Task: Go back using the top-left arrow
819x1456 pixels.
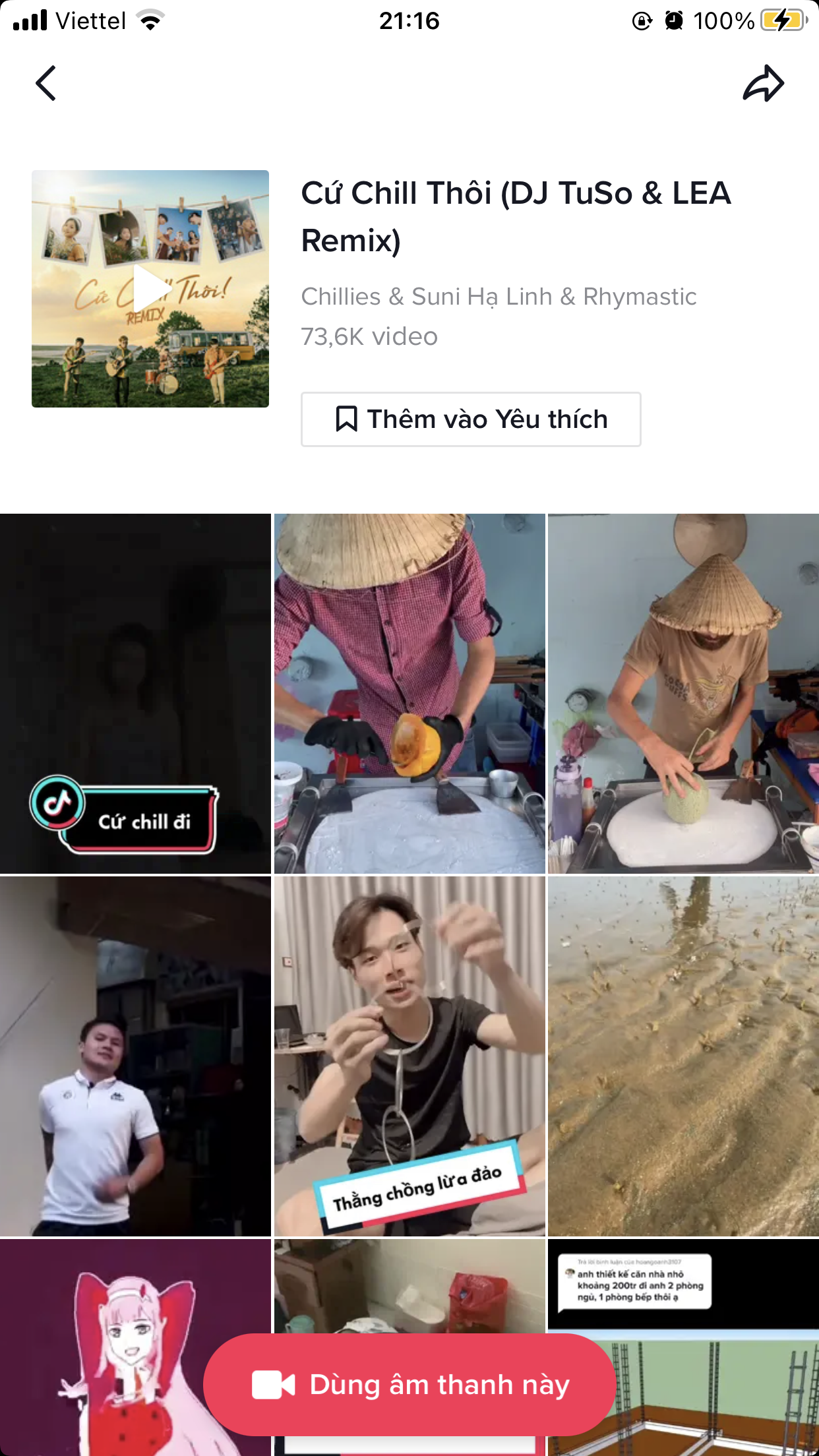Action: point(45,83)
